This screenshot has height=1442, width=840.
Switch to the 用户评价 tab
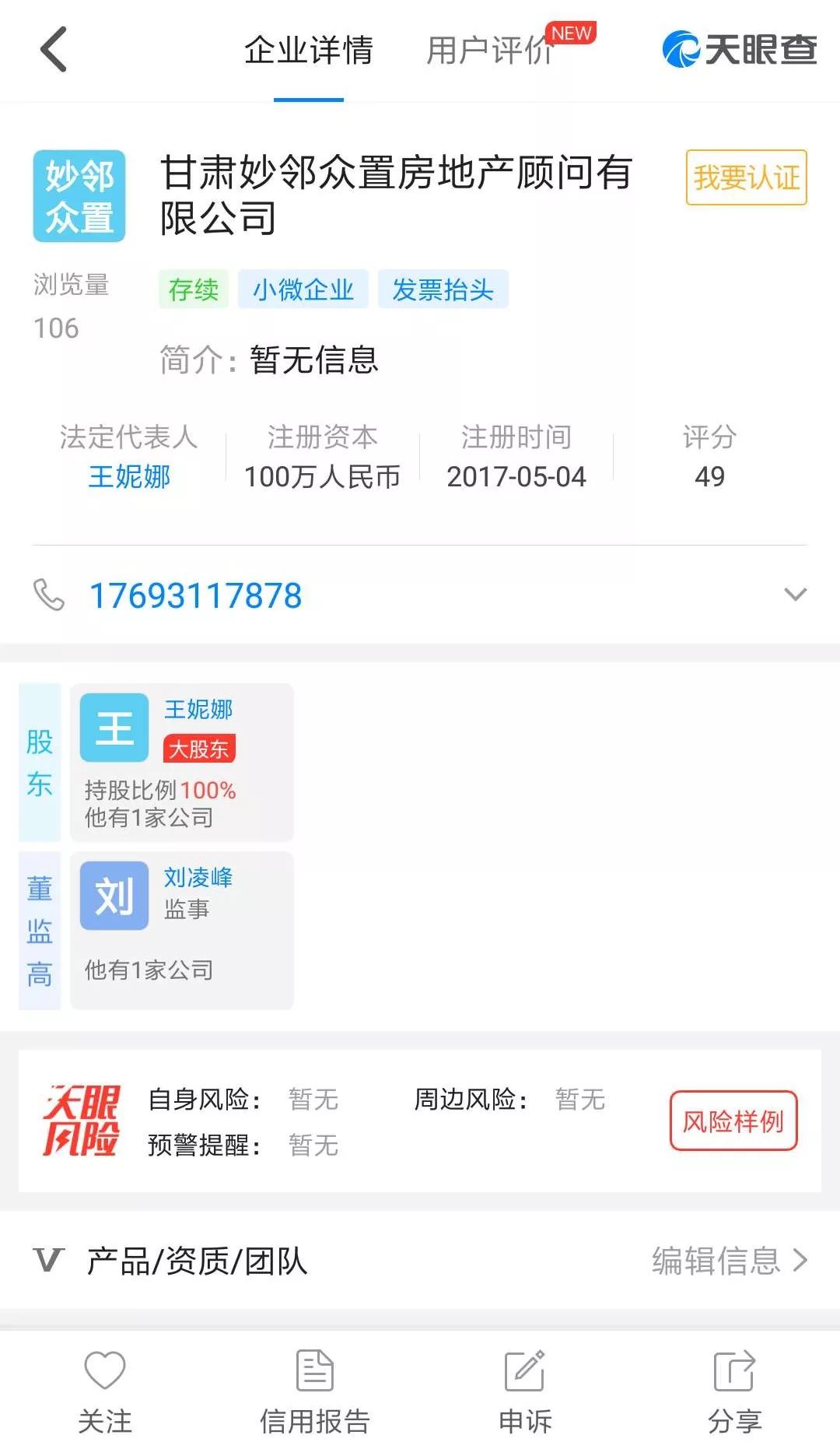(x=490, y=51)
